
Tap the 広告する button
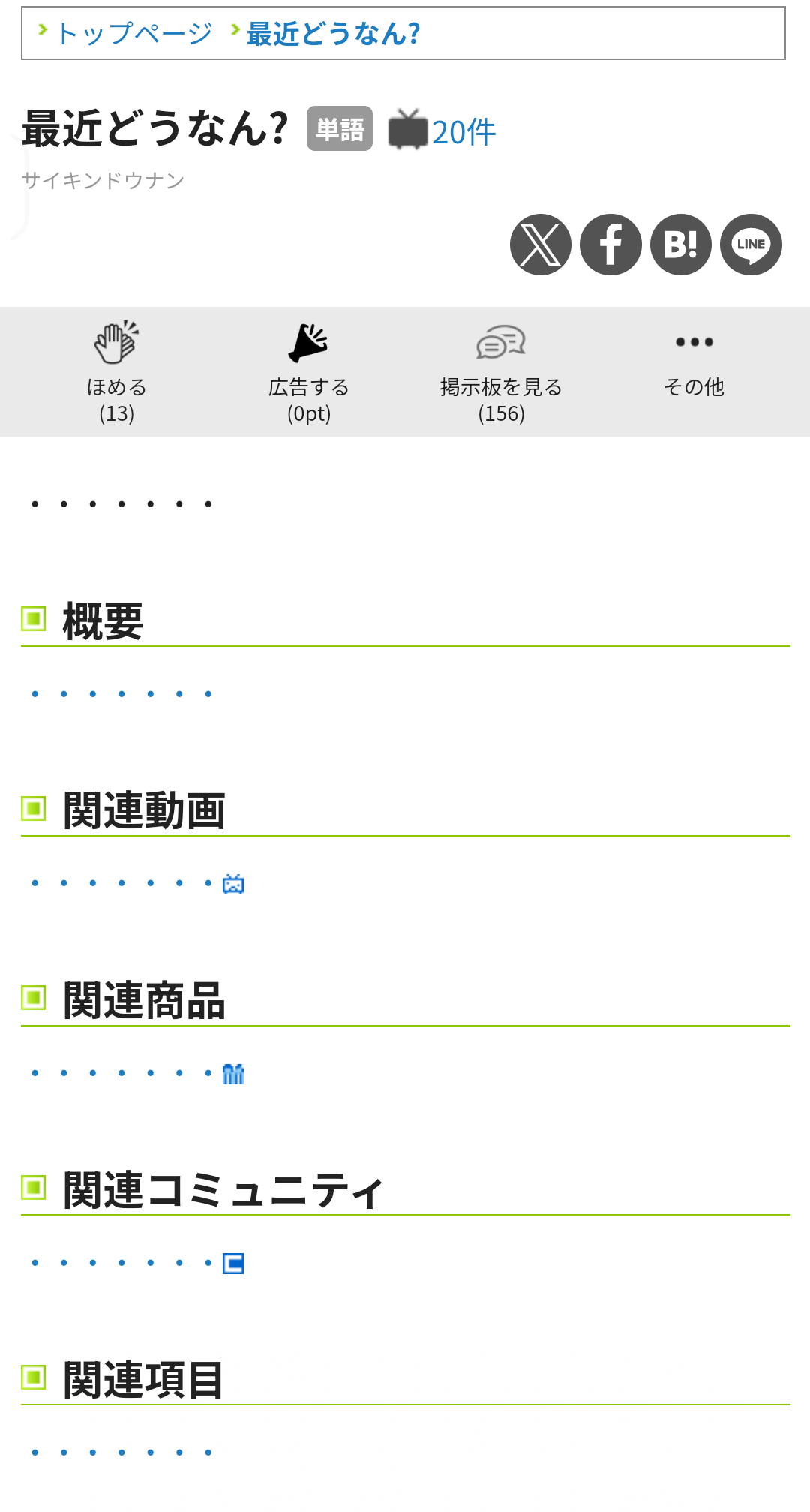(309, 372)
